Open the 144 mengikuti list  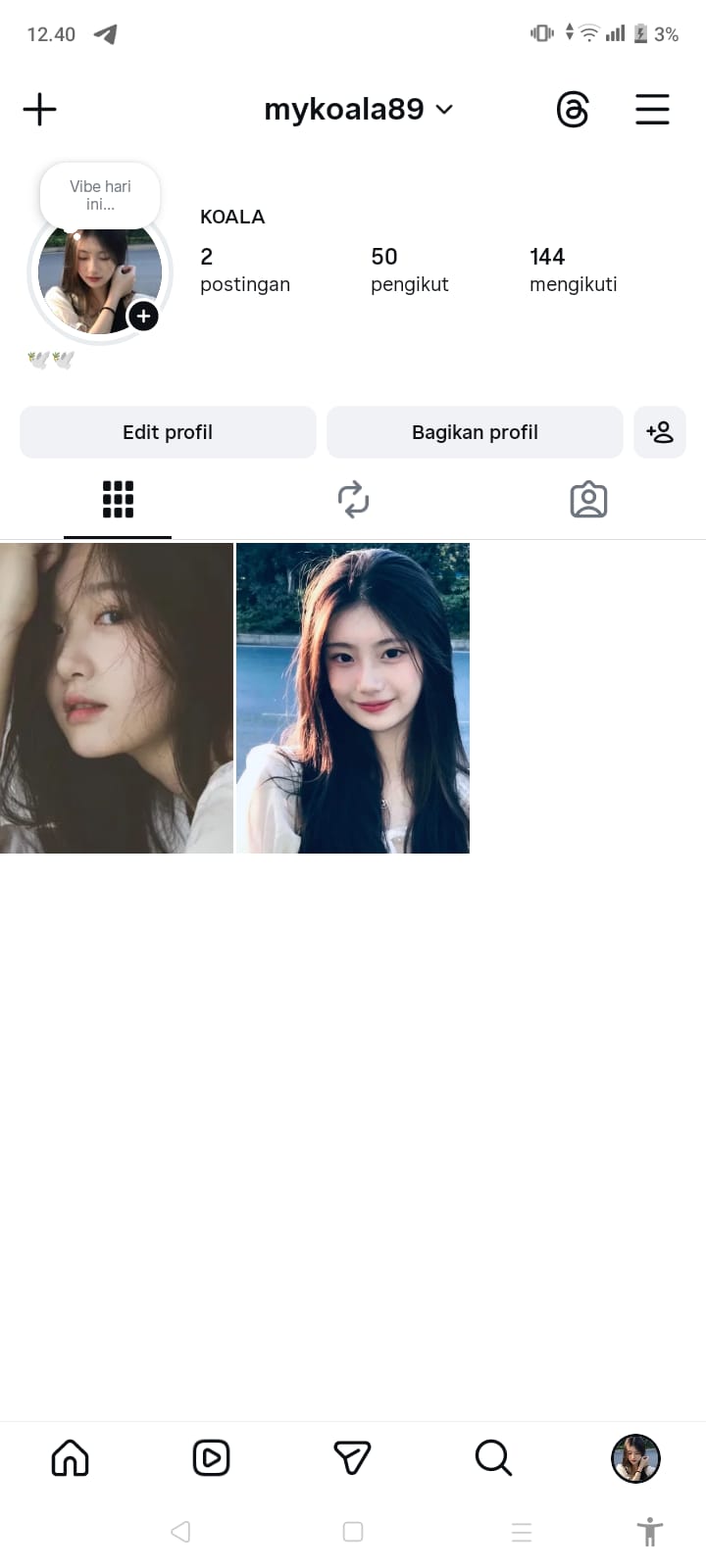[x=573, y=269]
